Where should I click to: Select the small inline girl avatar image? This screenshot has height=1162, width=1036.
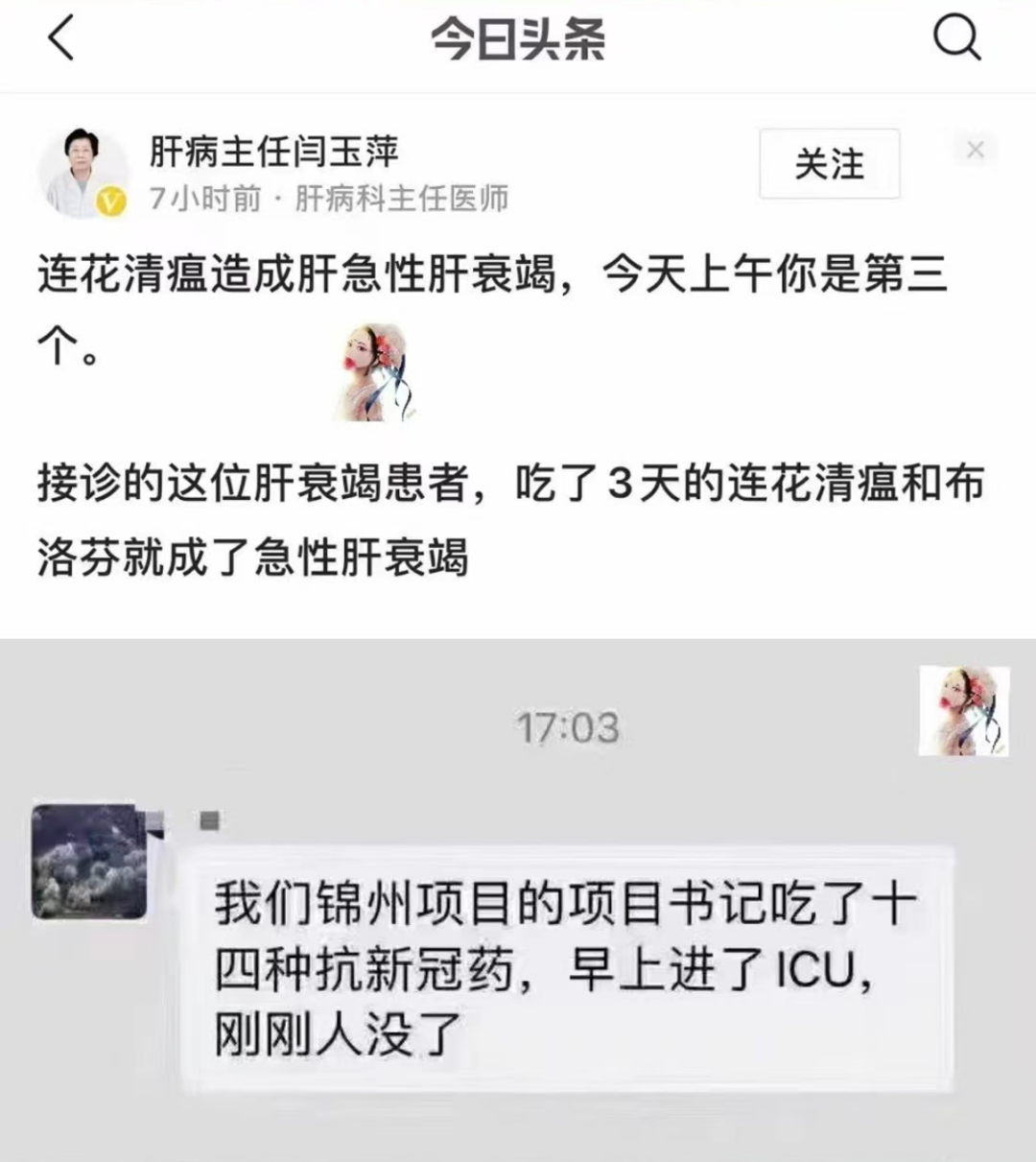(372, 372)
